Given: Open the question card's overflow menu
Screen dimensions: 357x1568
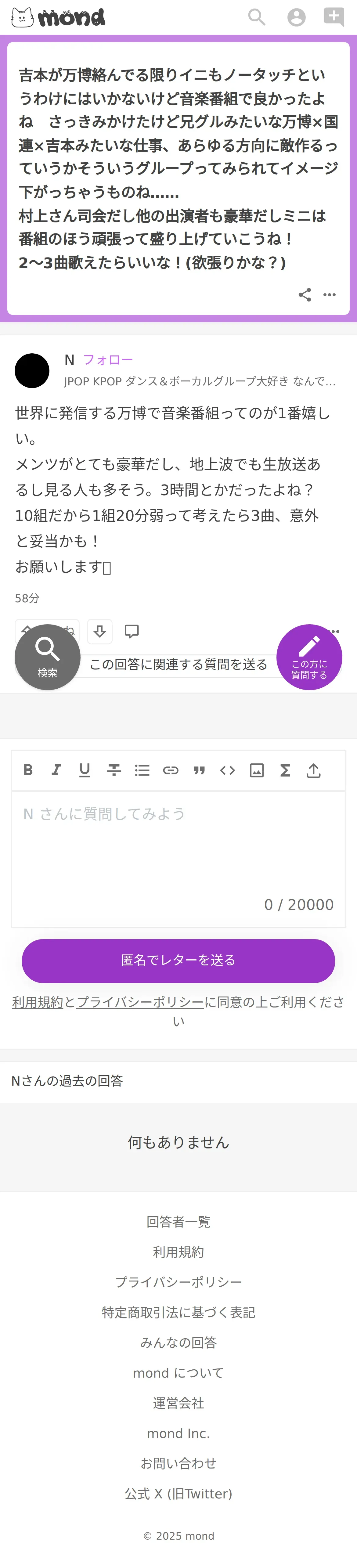Looking at the screenshot, I should pos(330,295).
